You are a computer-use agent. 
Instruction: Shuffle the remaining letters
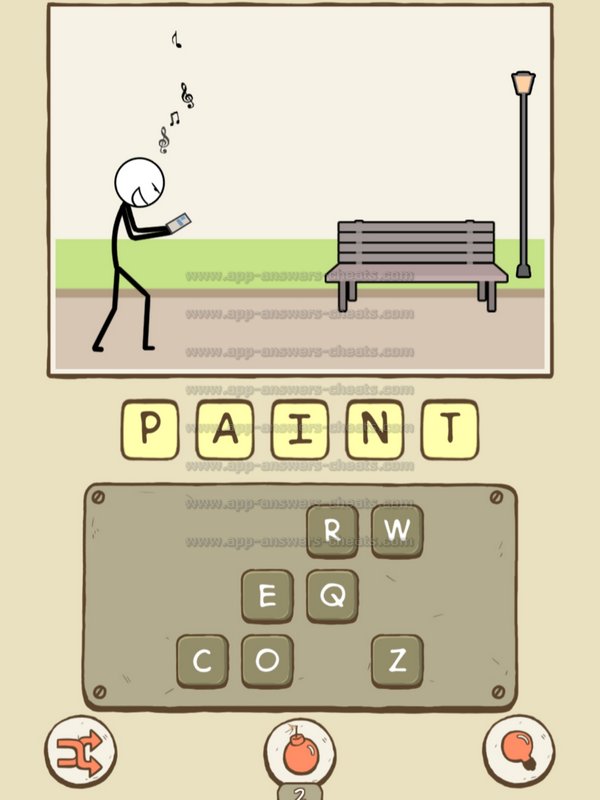(x=81, y=751)
